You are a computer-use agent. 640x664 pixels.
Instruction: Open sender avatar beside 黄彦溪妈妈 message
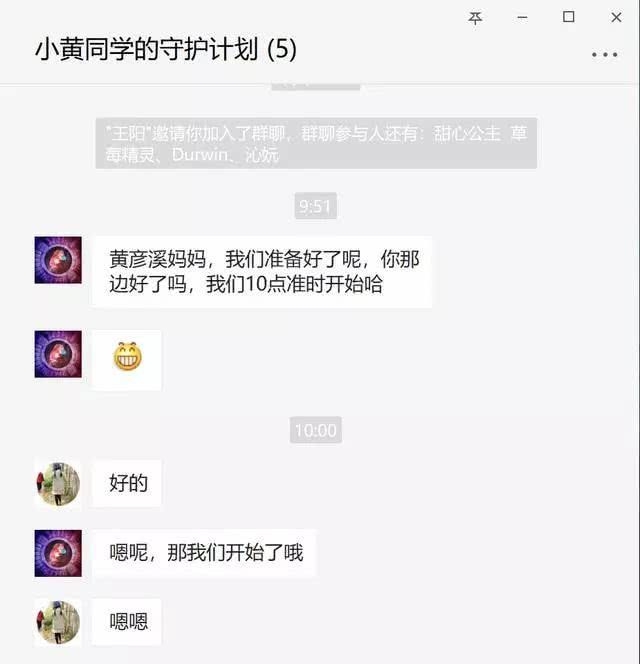58,260
